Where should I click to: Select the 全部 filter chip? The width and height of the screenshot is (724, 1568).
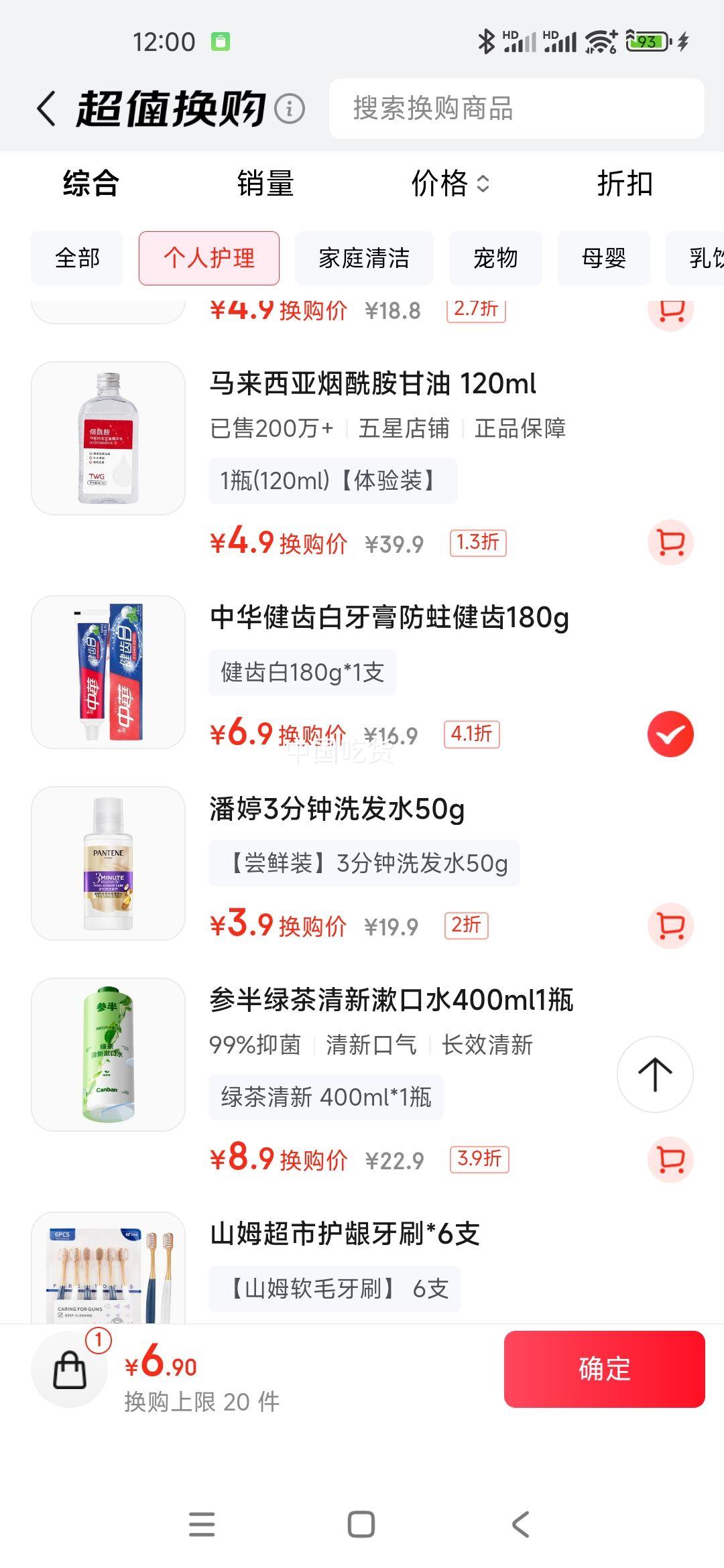pos(76,258)
